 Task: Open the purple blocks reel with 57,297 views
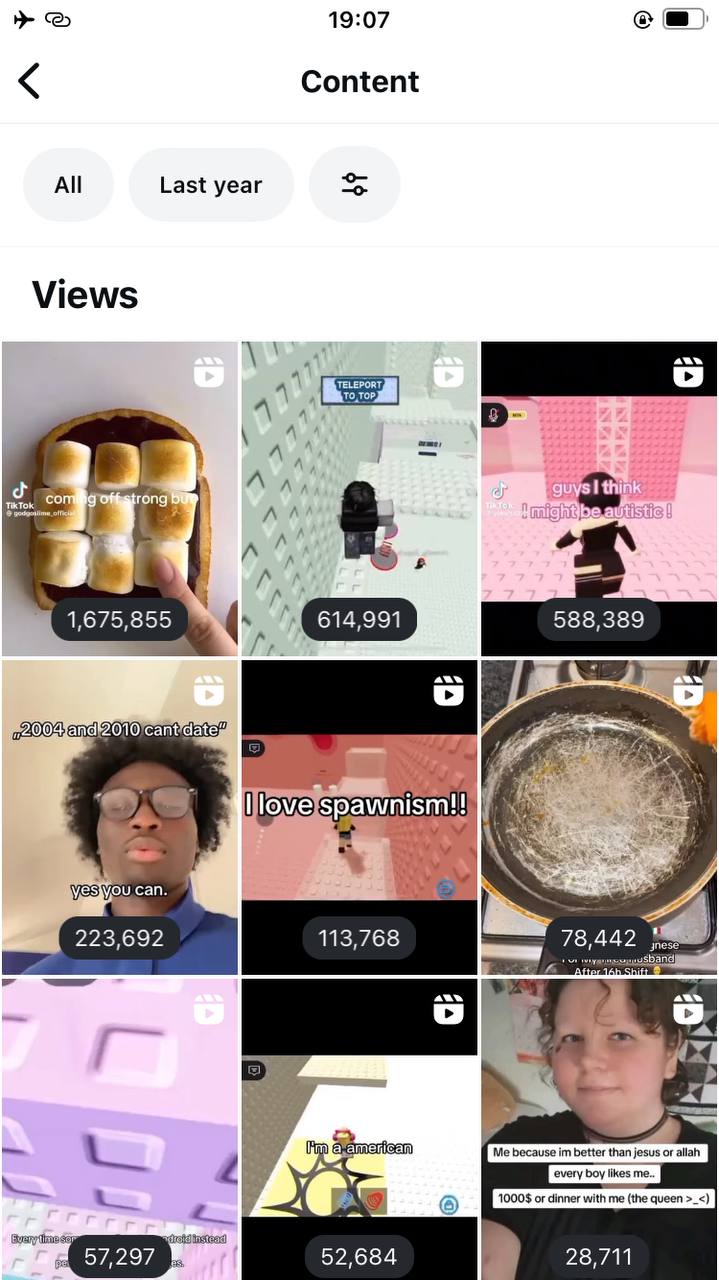pyautogui.click(x=120, y=1128)
